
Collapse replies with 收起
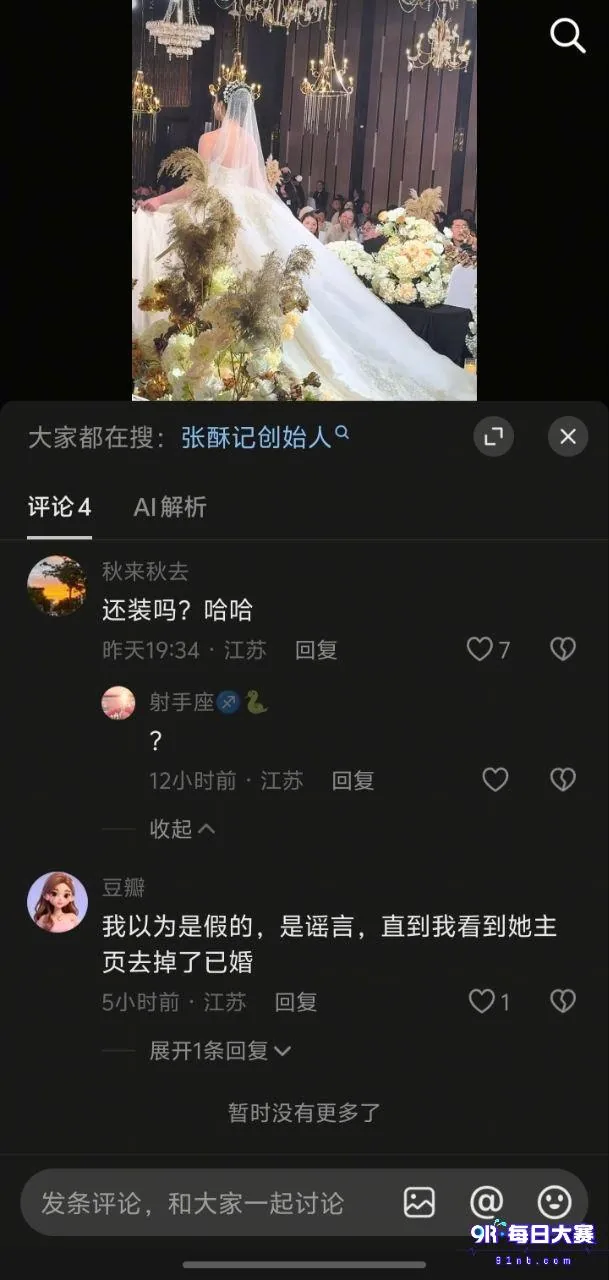coord(182,829)
